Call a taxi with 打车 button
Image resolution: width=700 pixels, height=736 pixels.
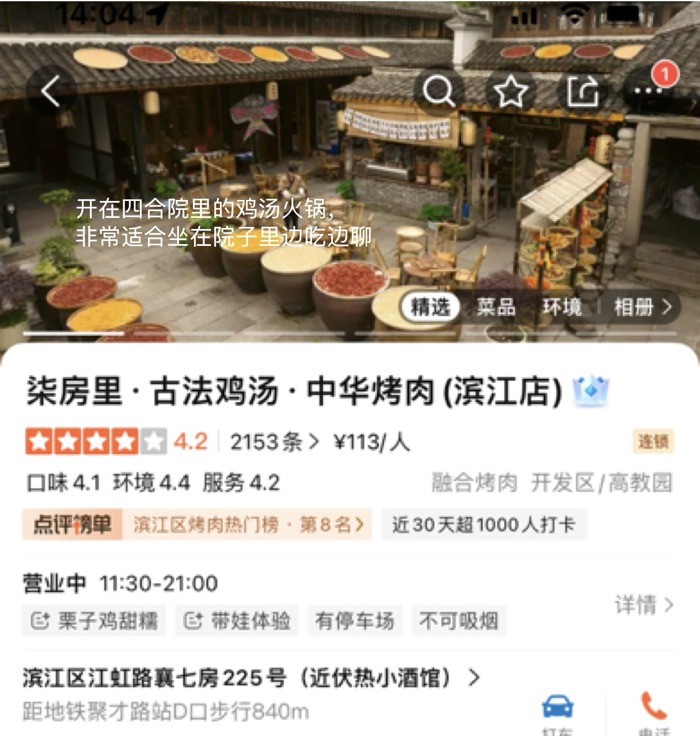pos(558,712)
